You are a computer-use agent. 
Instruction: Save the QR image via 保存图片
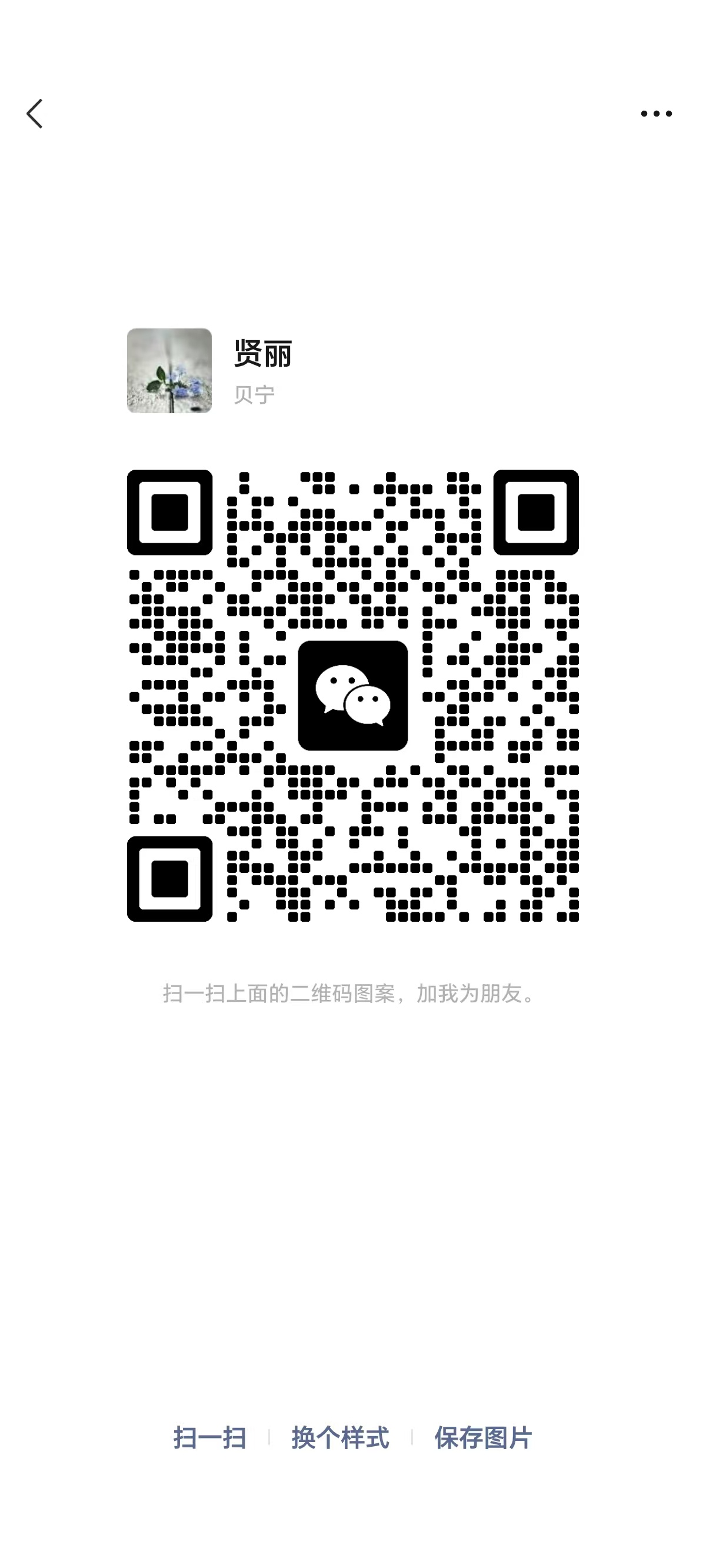[x=482, y=1438]
